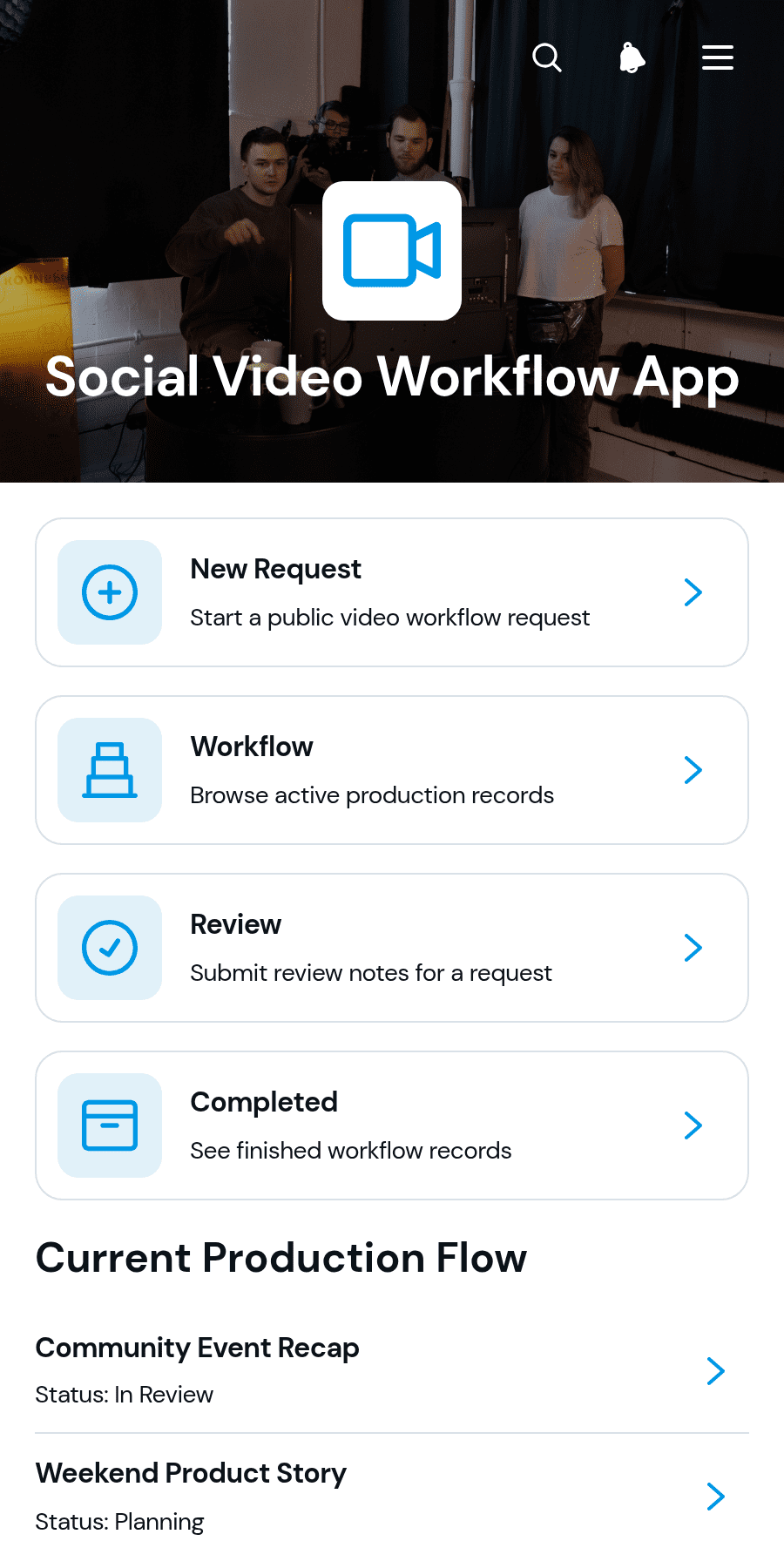Open the hamburger menu
The width and height of the screenshot is (784, 1568).
[718, 58]
